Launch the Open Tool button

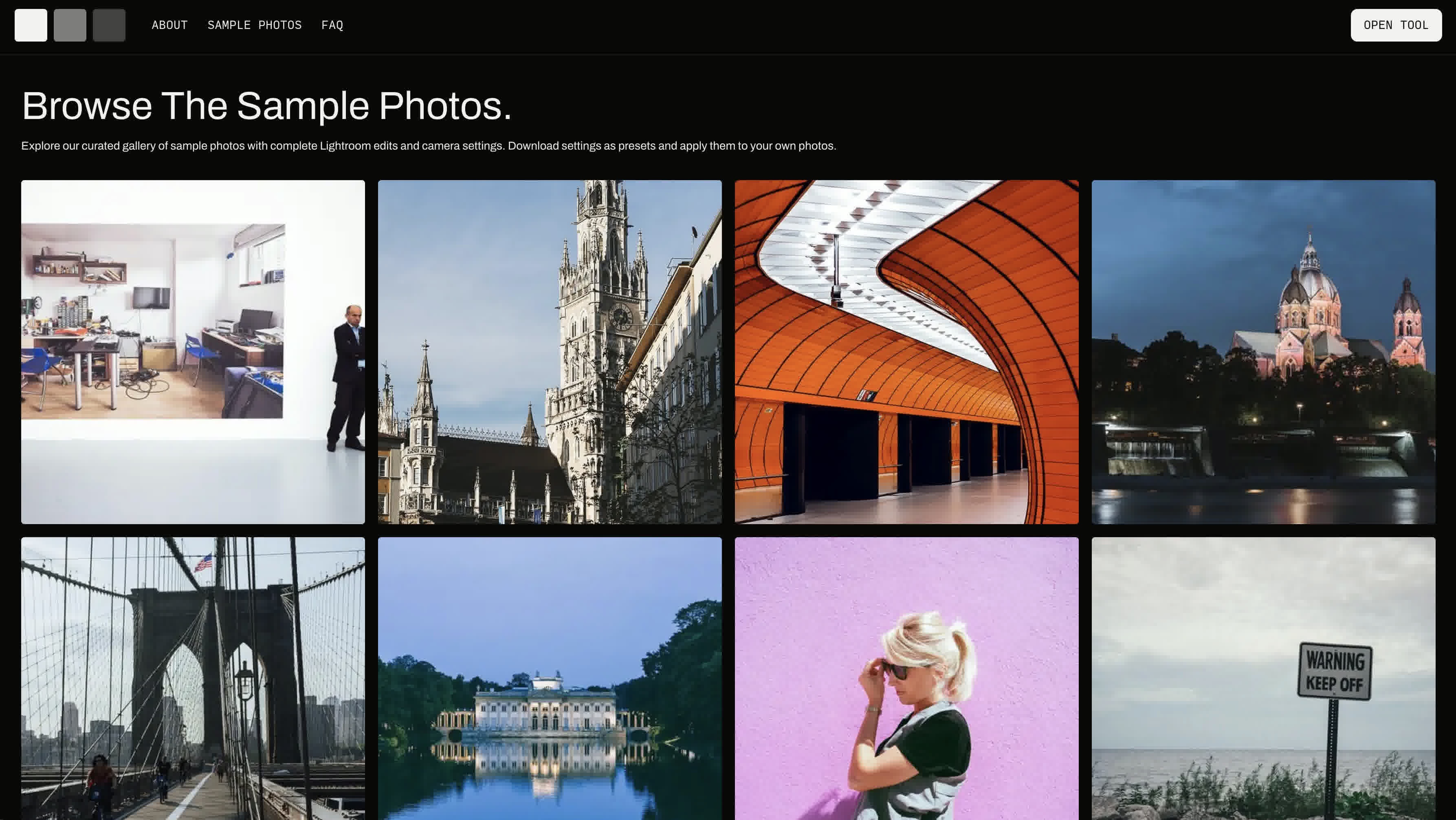point(1396,25)
